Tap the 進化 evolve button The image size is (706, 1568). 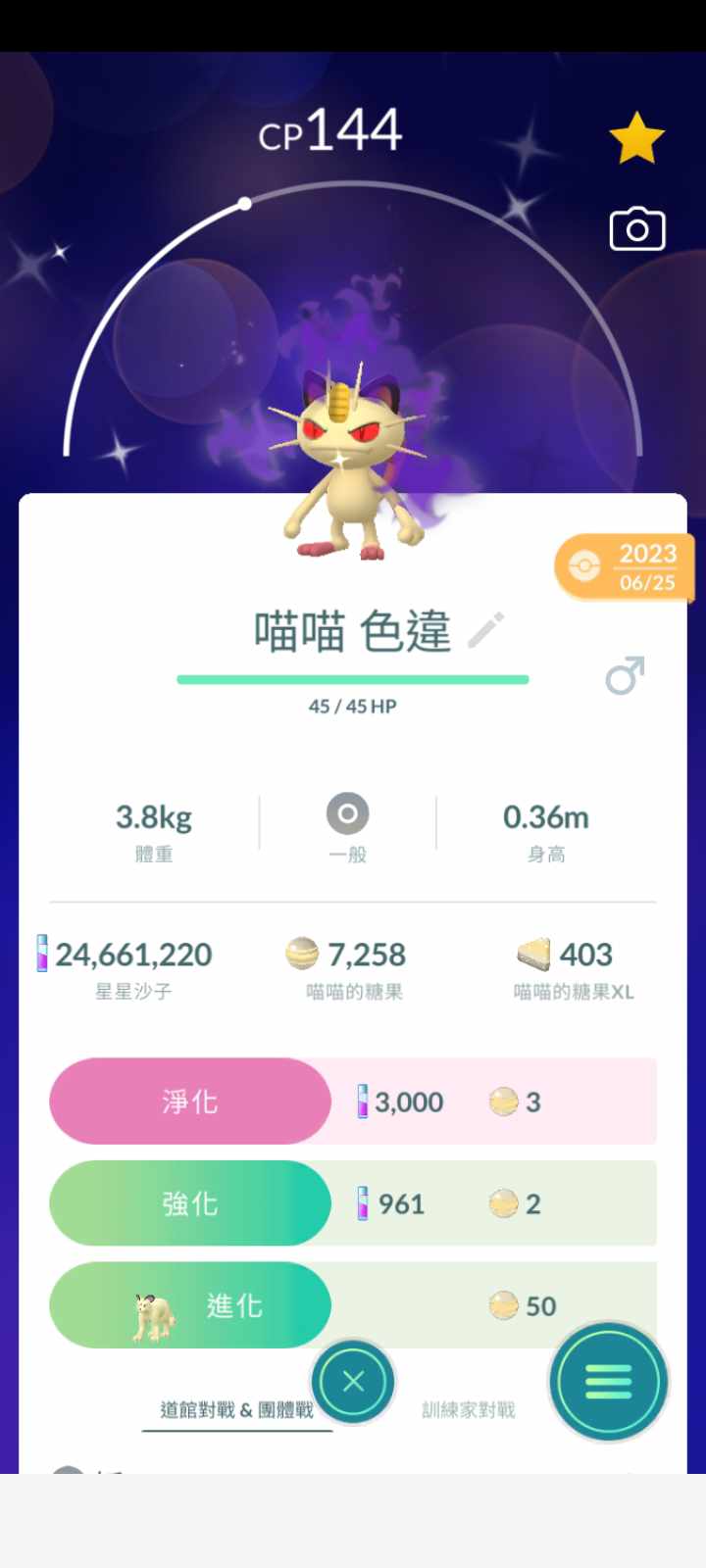pyautogui.click(x=190, y=1305)
